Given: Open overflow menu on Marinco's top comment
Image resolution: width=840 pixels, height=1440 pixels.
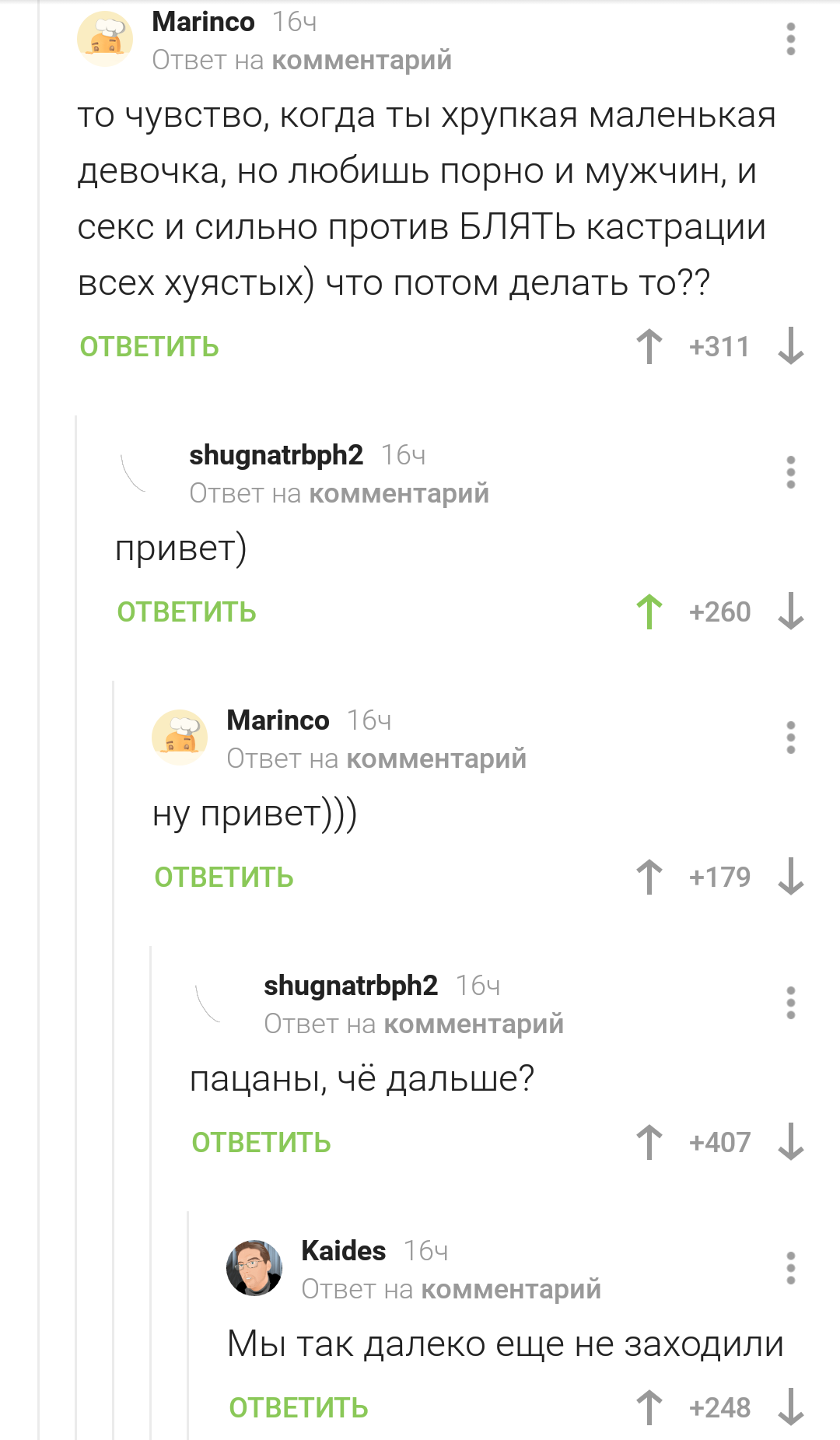Looking at the screenshot, I should 790,39.
